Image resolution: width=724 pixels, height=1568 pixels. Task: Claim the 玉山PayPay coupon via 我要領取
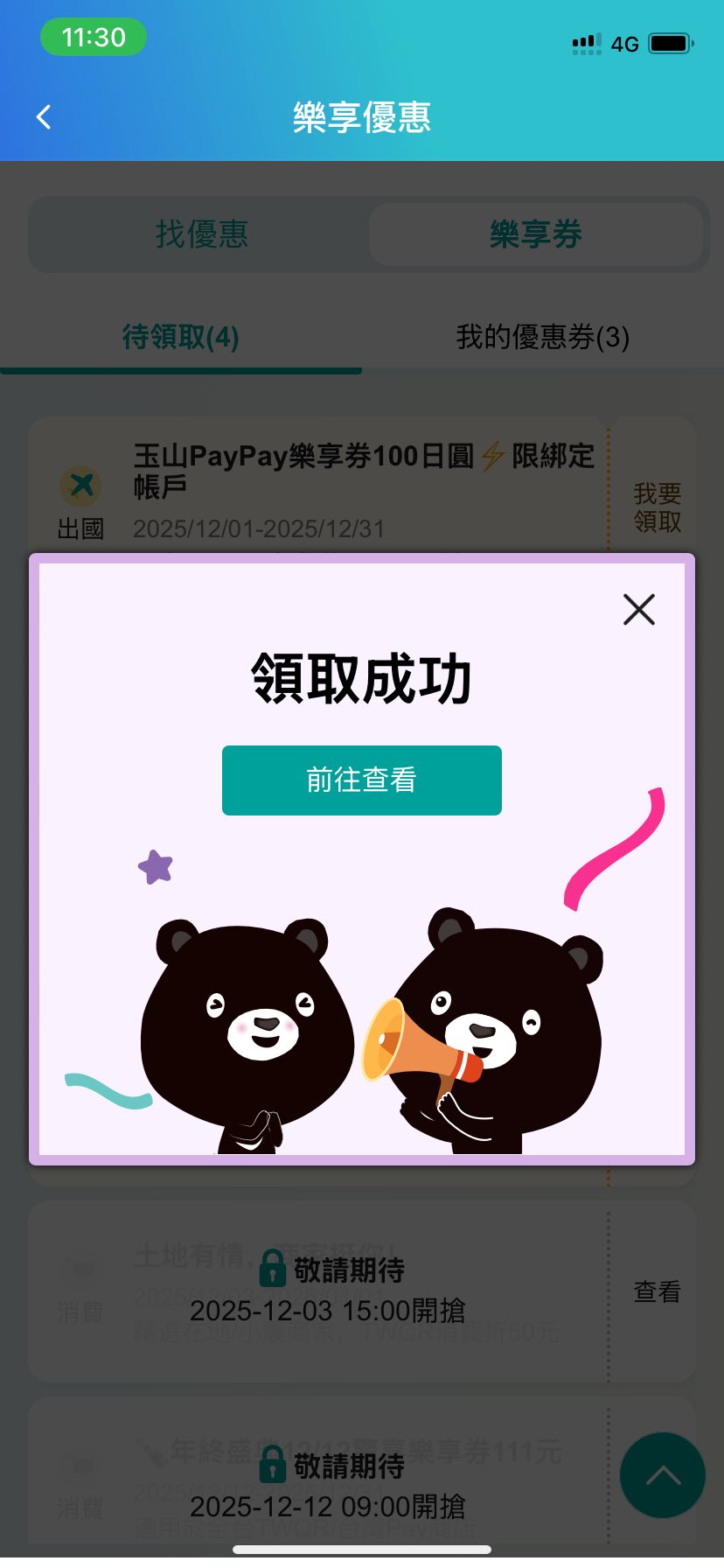(x=657, y=507)
